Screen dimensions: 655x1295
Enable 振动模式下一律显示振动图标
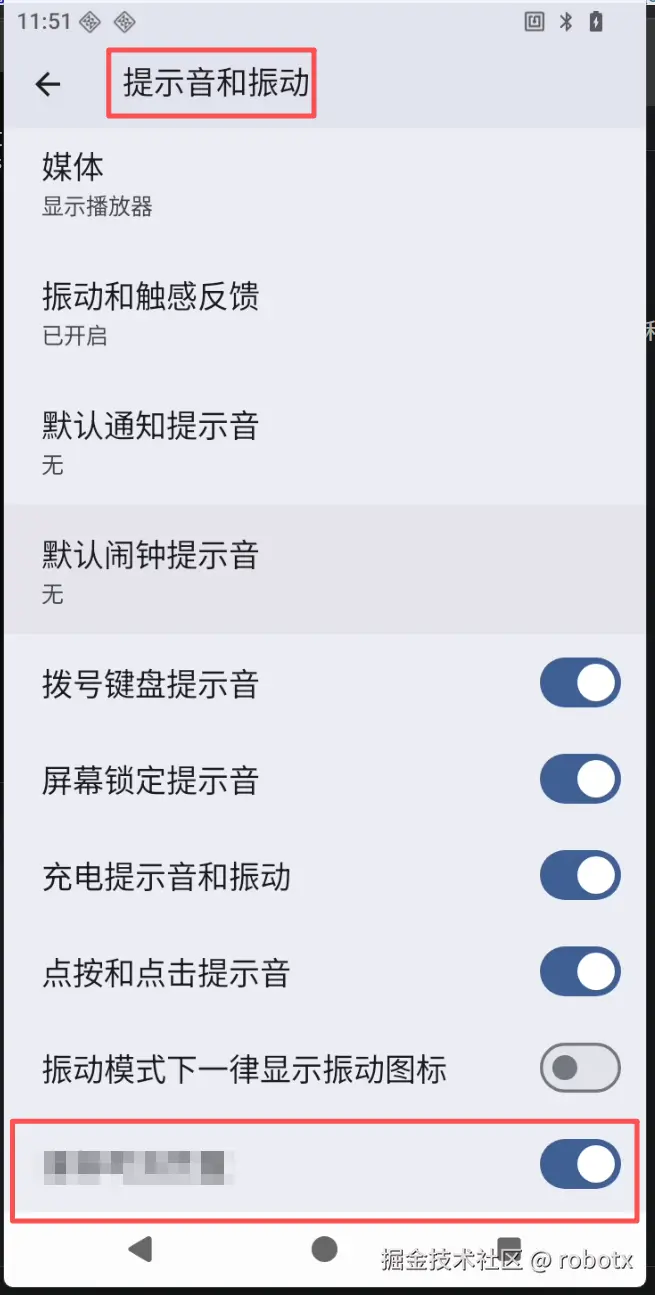580,1068
